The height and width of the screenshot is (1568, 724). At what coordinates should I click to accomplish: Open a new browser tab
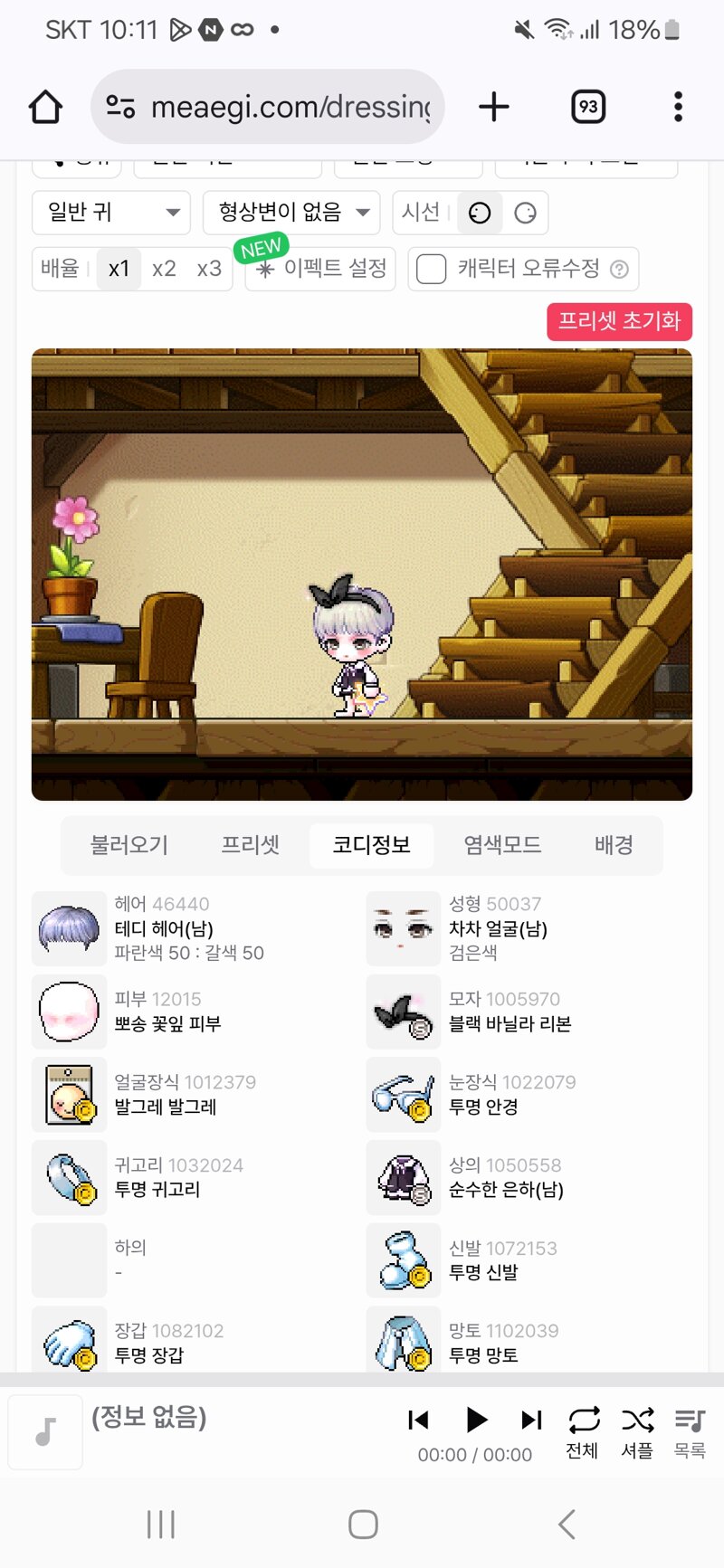coord(494,107)
